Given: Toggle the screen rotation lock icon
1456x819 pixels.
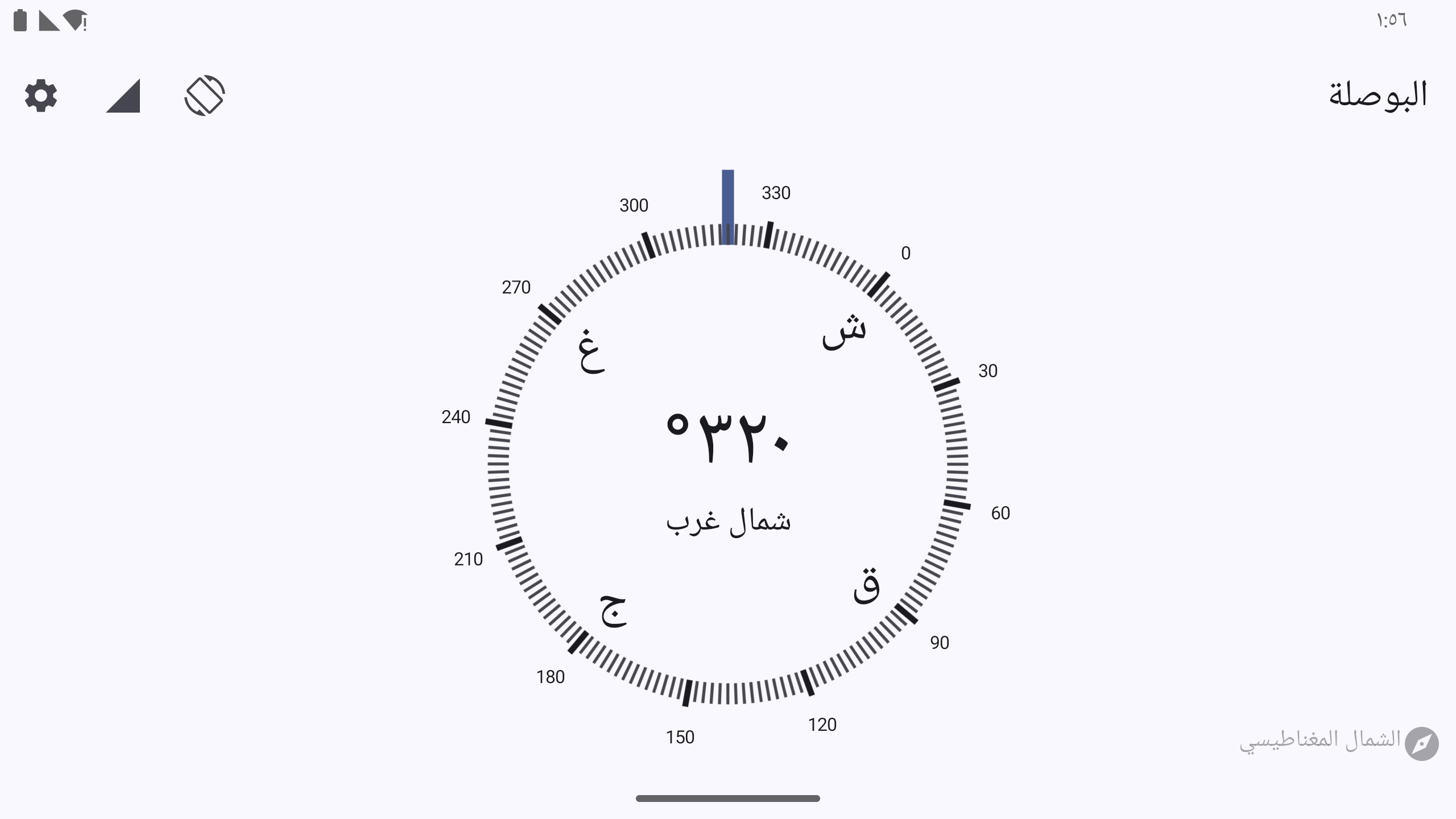Looking at the screenshot, I should tap(205, 96).
